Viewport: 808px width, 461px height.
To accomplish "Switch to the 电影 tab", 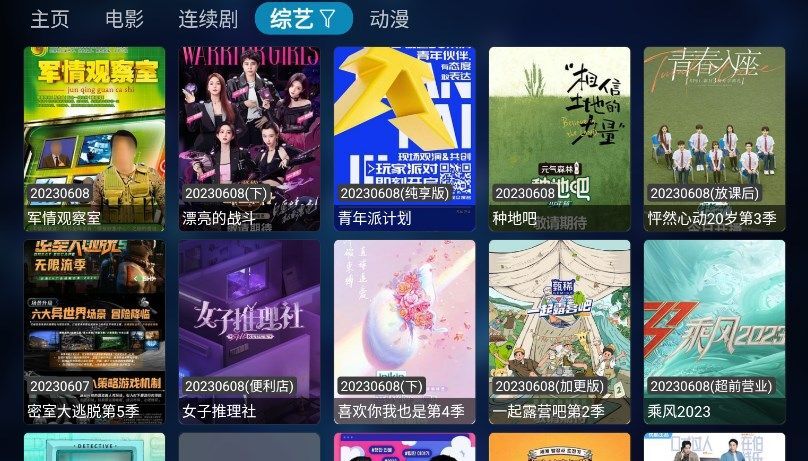I will pos(124,19).
